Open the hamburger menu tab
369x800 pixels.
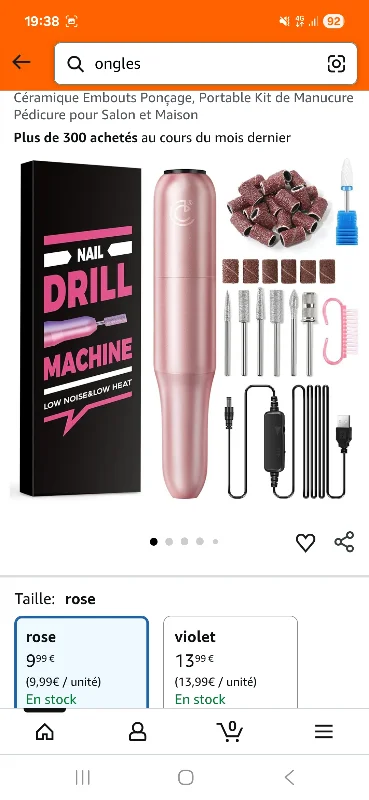(323, 732)
